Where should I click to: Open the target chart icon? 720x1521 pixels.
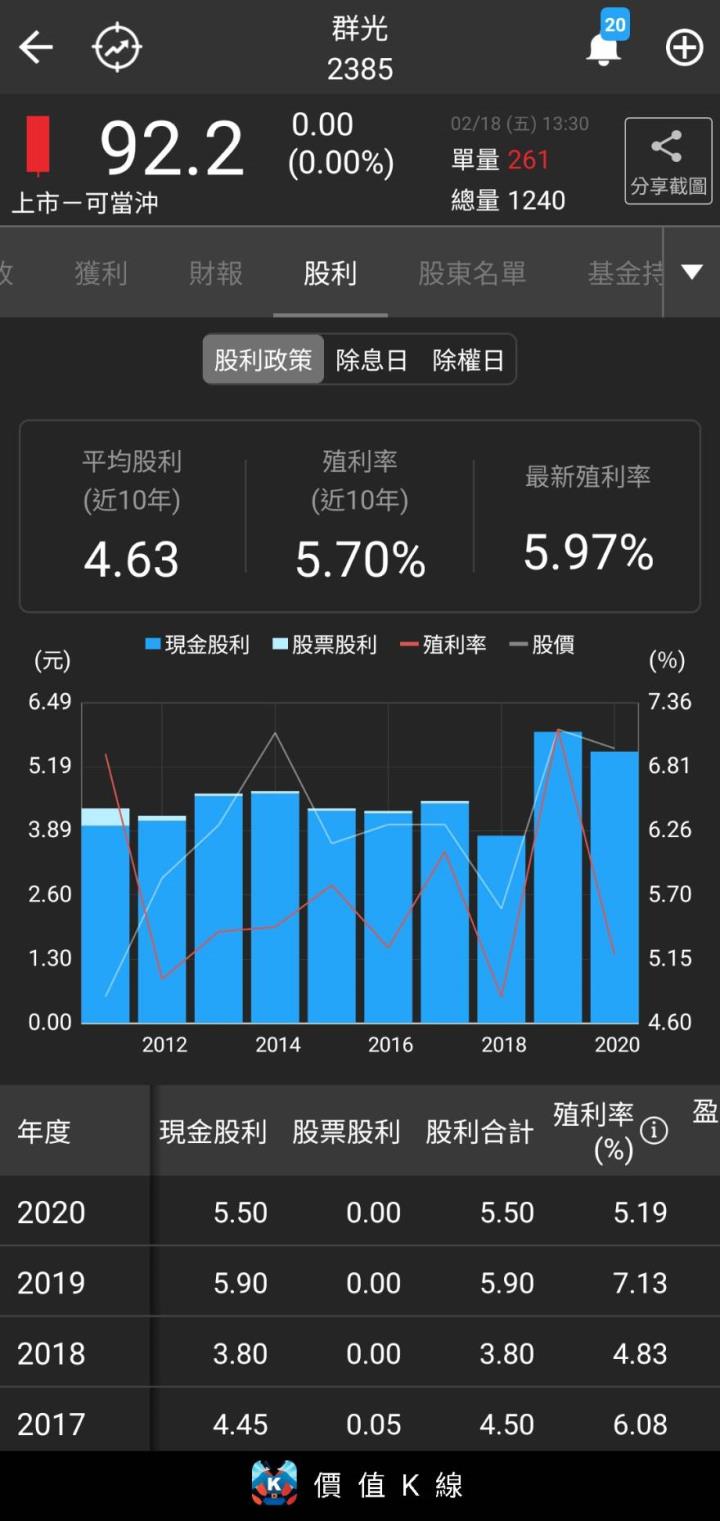coord(117,47)
